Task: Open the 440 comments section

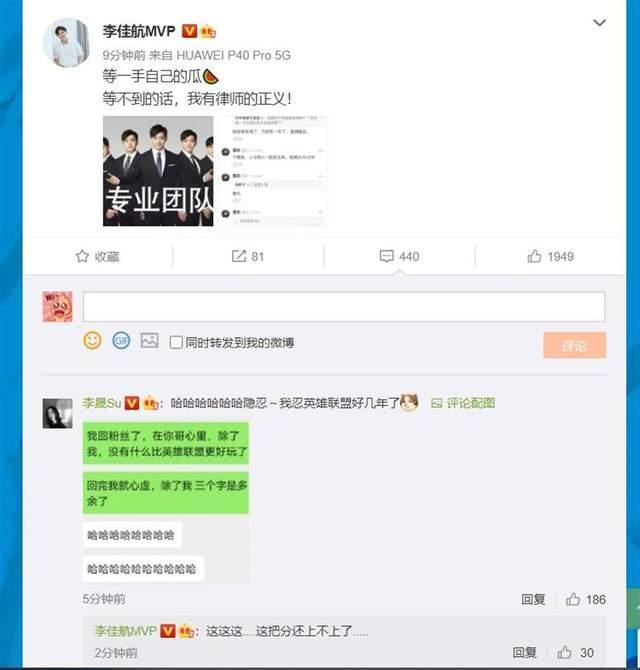Action: click(x=399, y=257)
